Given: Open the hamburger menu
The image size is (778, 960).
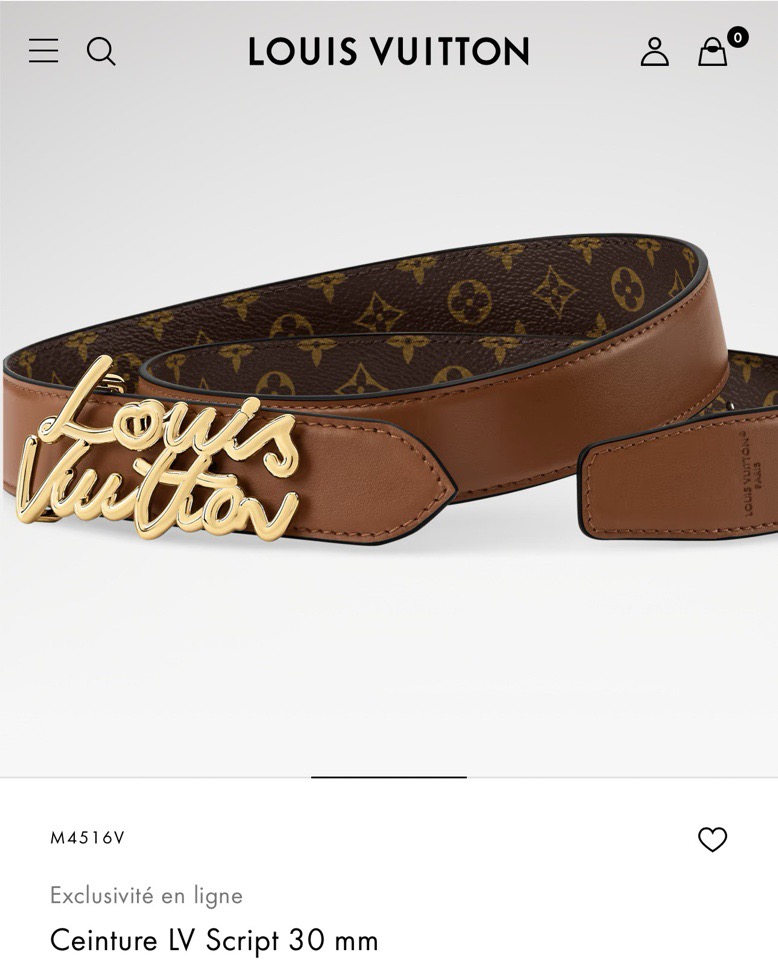Looking at the screenshot, I should [x=43, y=51].
